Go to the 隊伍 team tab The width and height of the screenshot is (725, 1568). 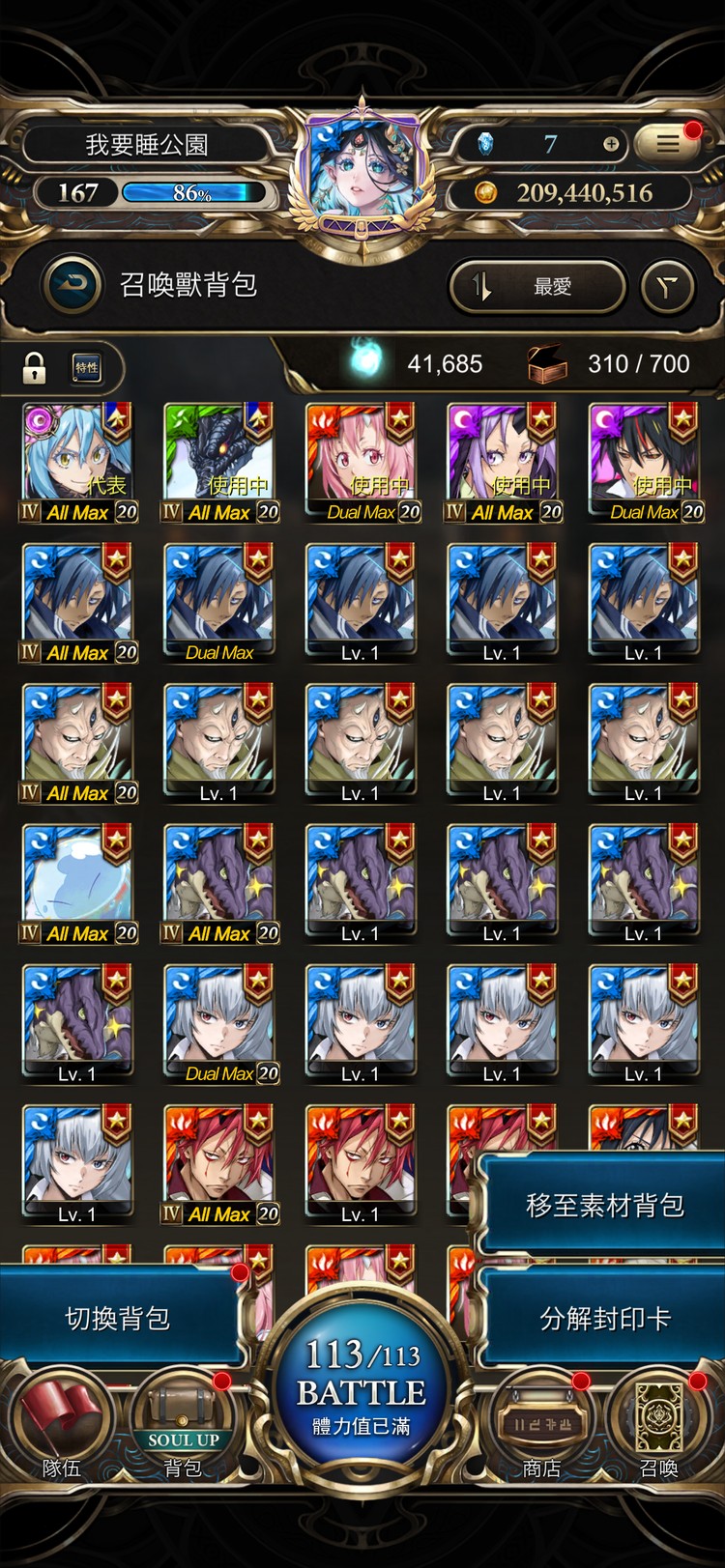click(x=61, y=1430)
